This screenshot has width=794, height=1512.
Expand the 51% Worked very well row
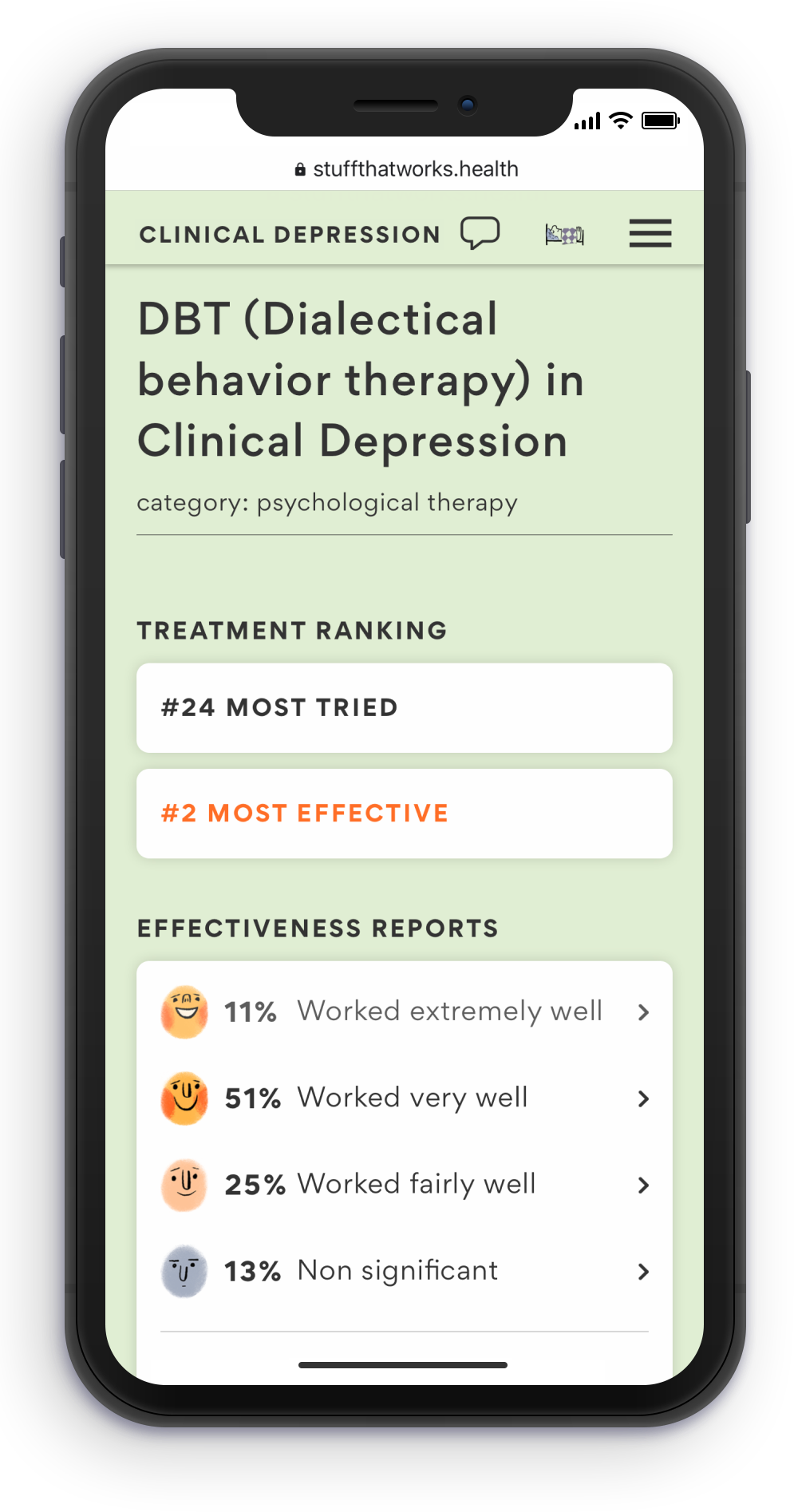(x=404, y=1098)
